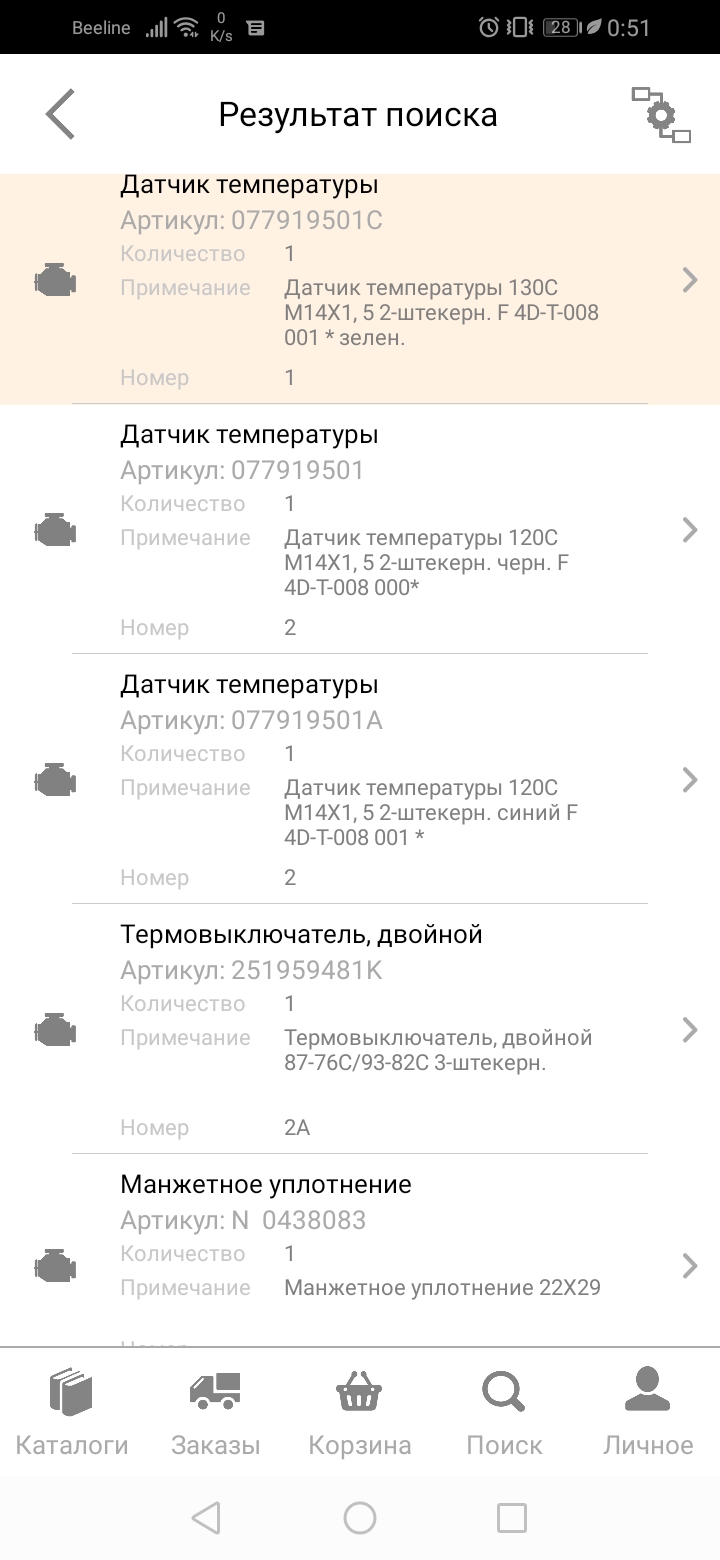
Task: Open part with article 077919501
Action: coord(360,530)
